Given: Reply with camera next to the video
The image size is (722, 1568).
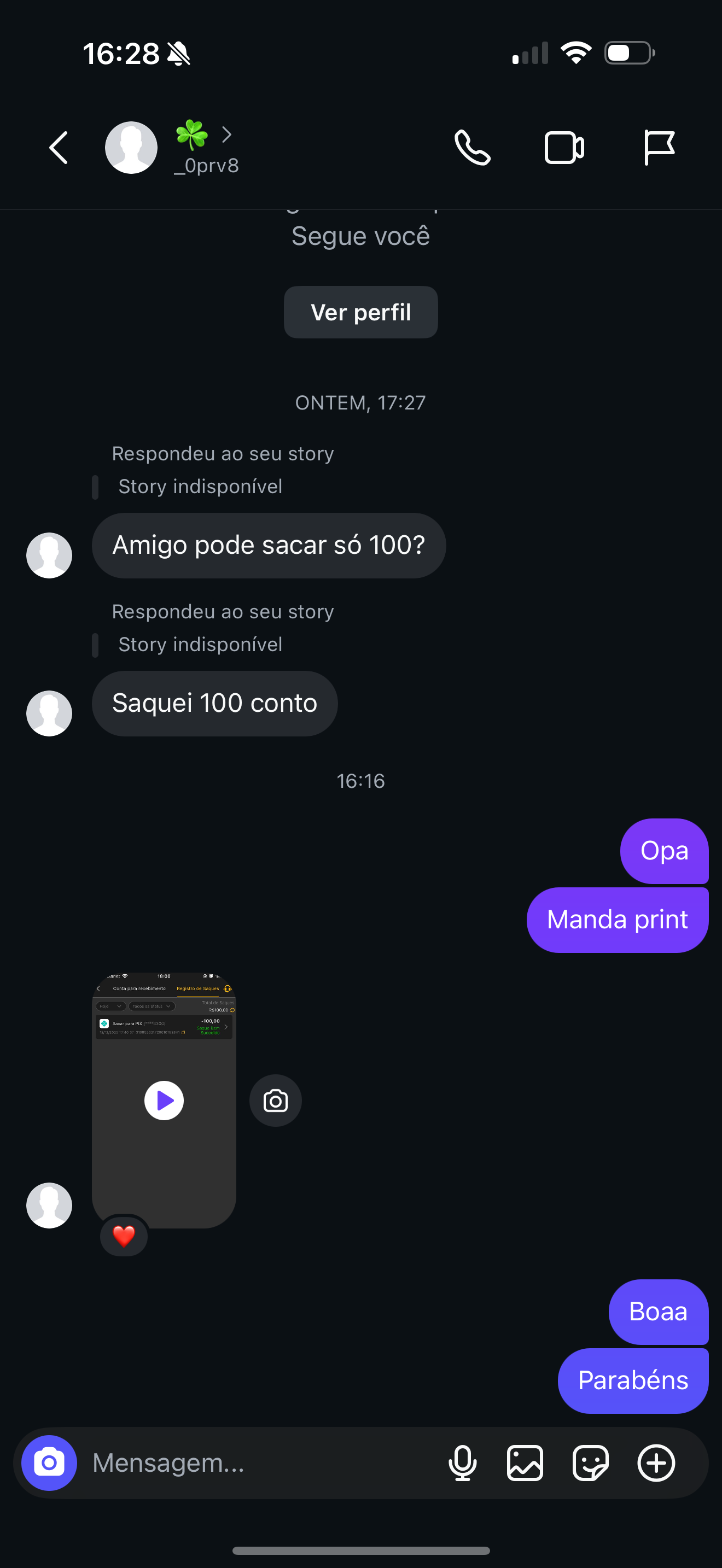Looking at the screenshot, I should [275, 1101].
